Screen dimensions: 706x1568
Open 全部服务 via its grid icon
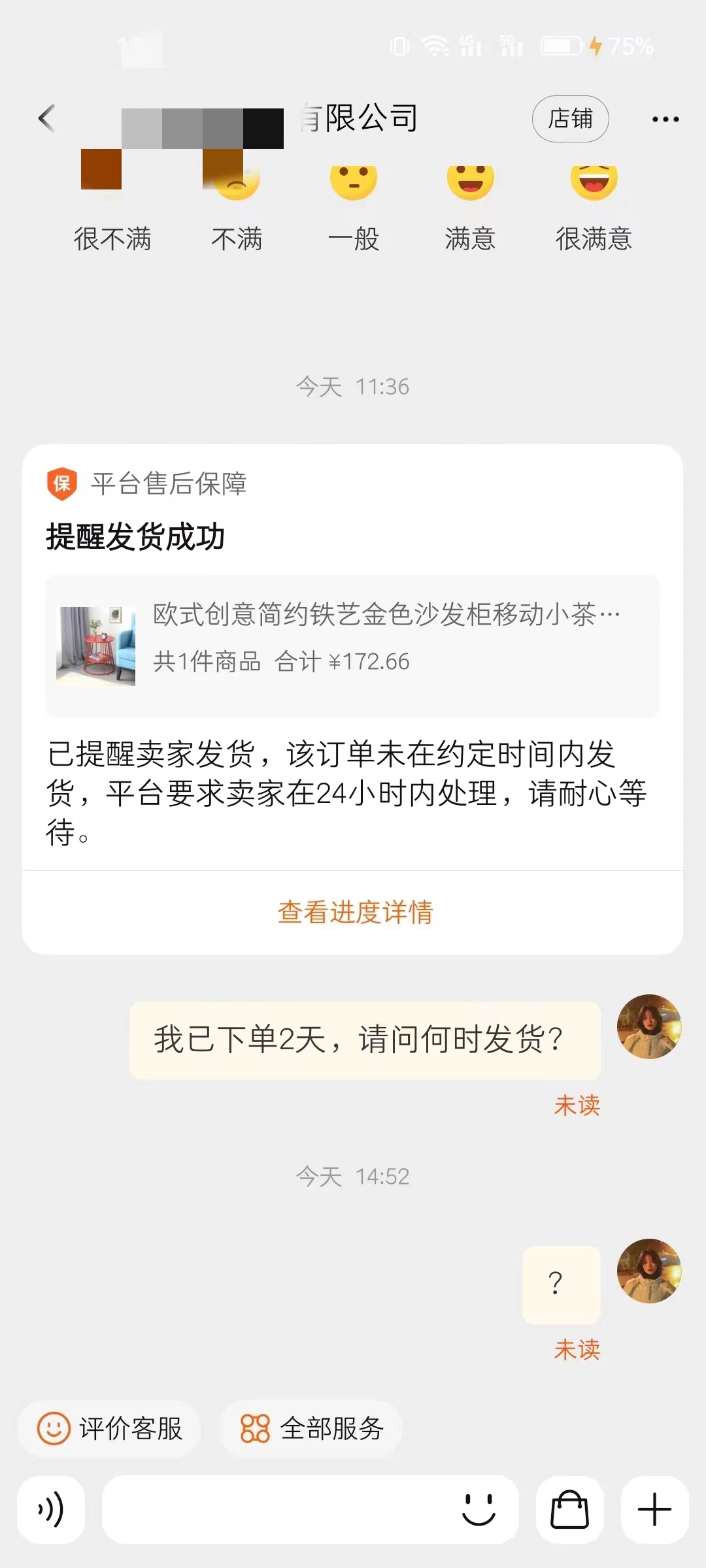pos(256,1429)
